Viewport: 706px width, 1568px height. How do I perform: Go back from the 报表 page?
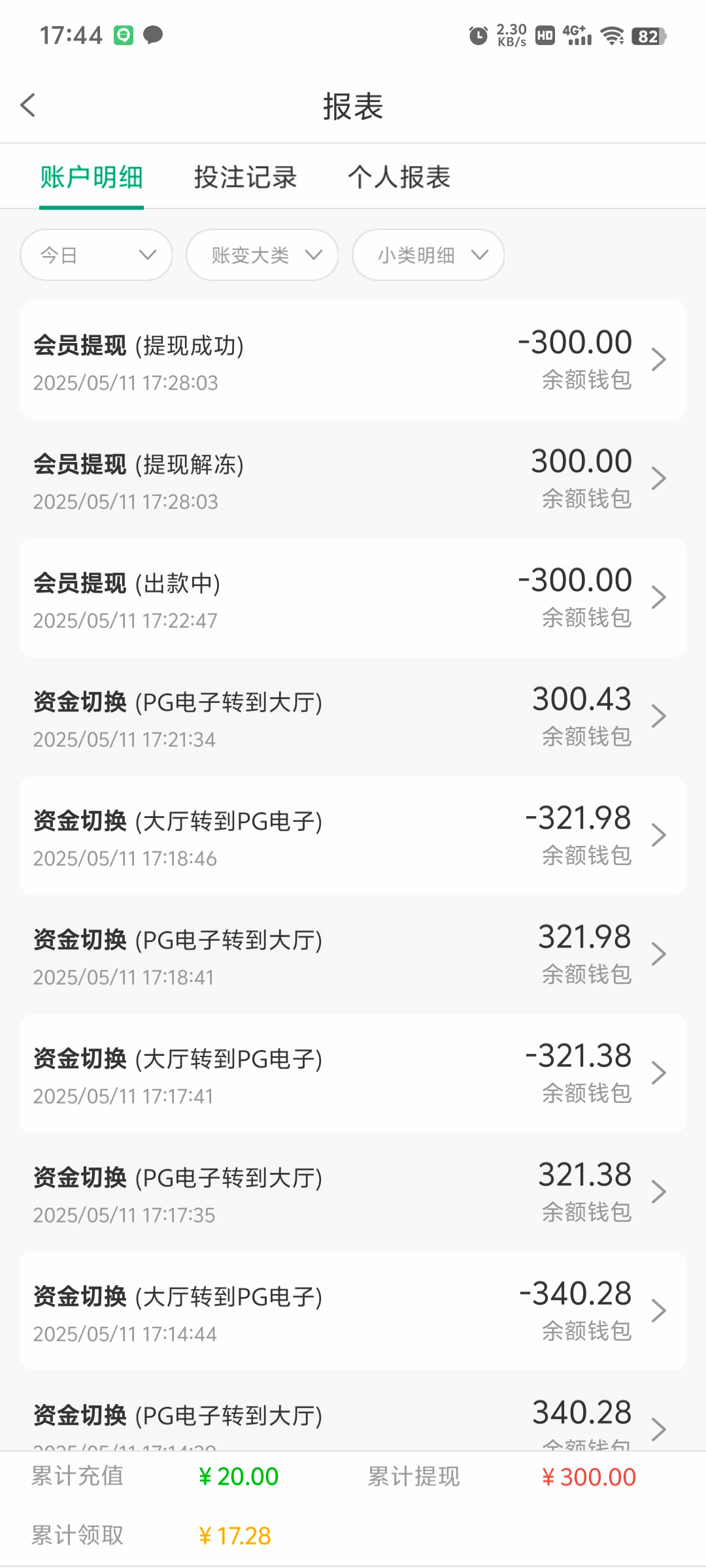pyautogui.click(x=28, y=105)
